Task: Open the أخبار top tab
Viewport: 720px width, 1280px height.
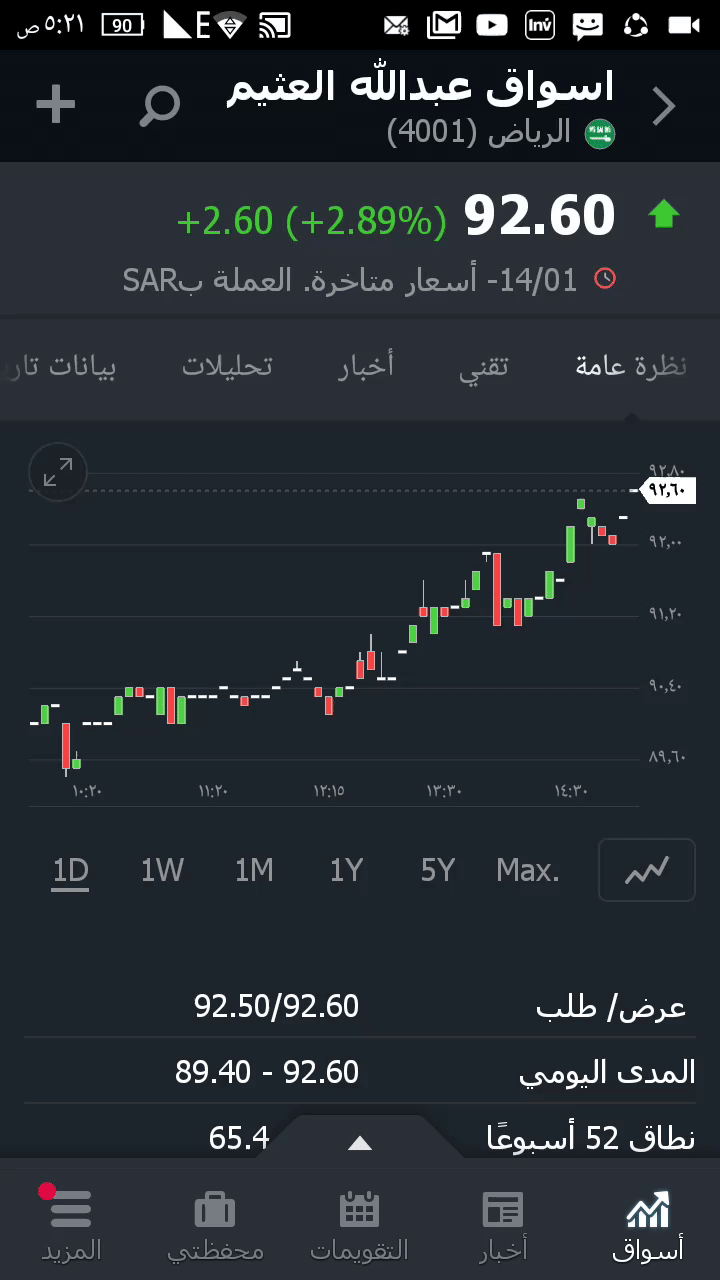Action: [x=366, y=366]
